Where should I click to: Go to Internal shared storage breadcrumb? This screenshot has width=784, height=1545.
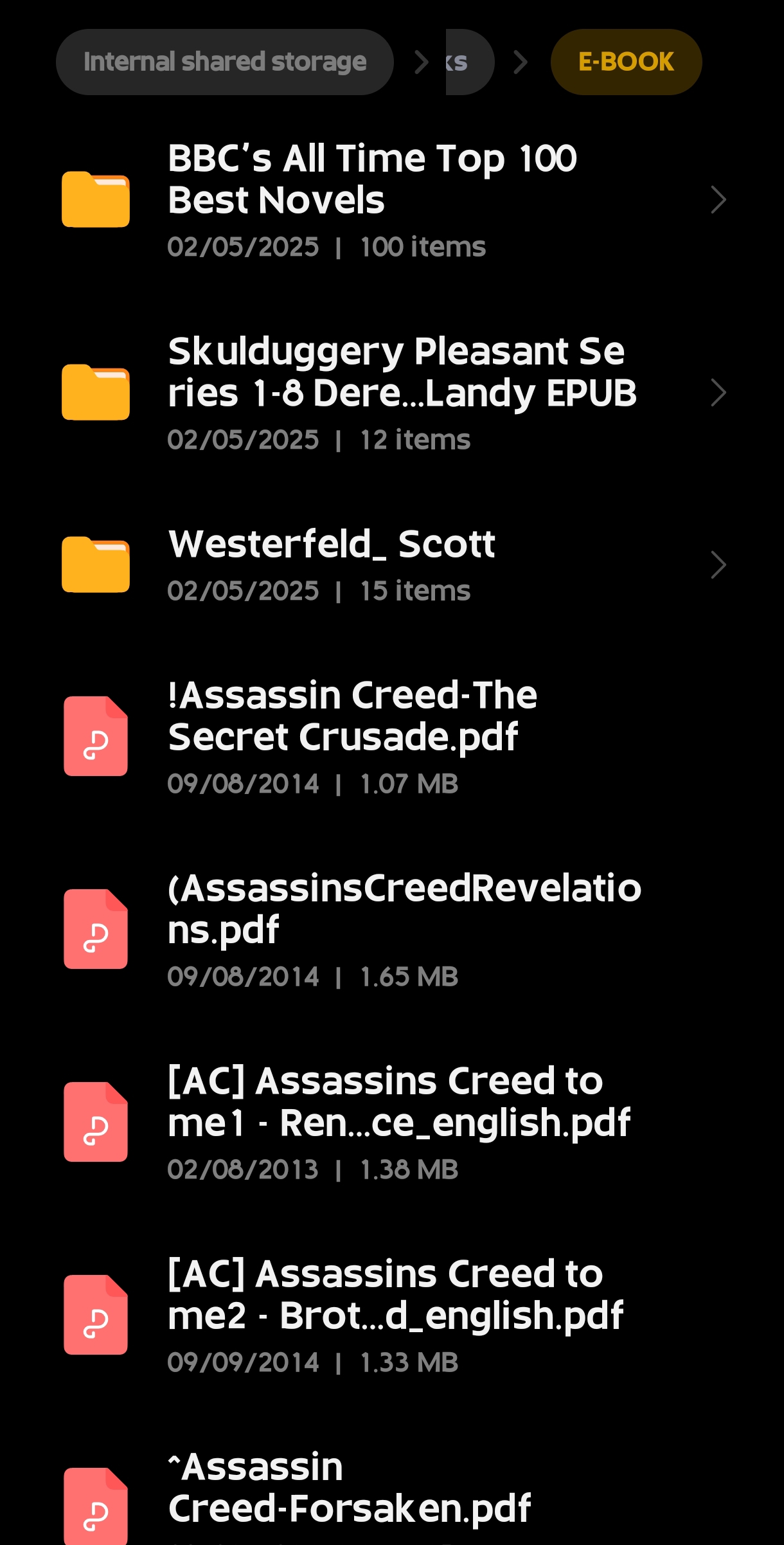click(x=224, y=62)
